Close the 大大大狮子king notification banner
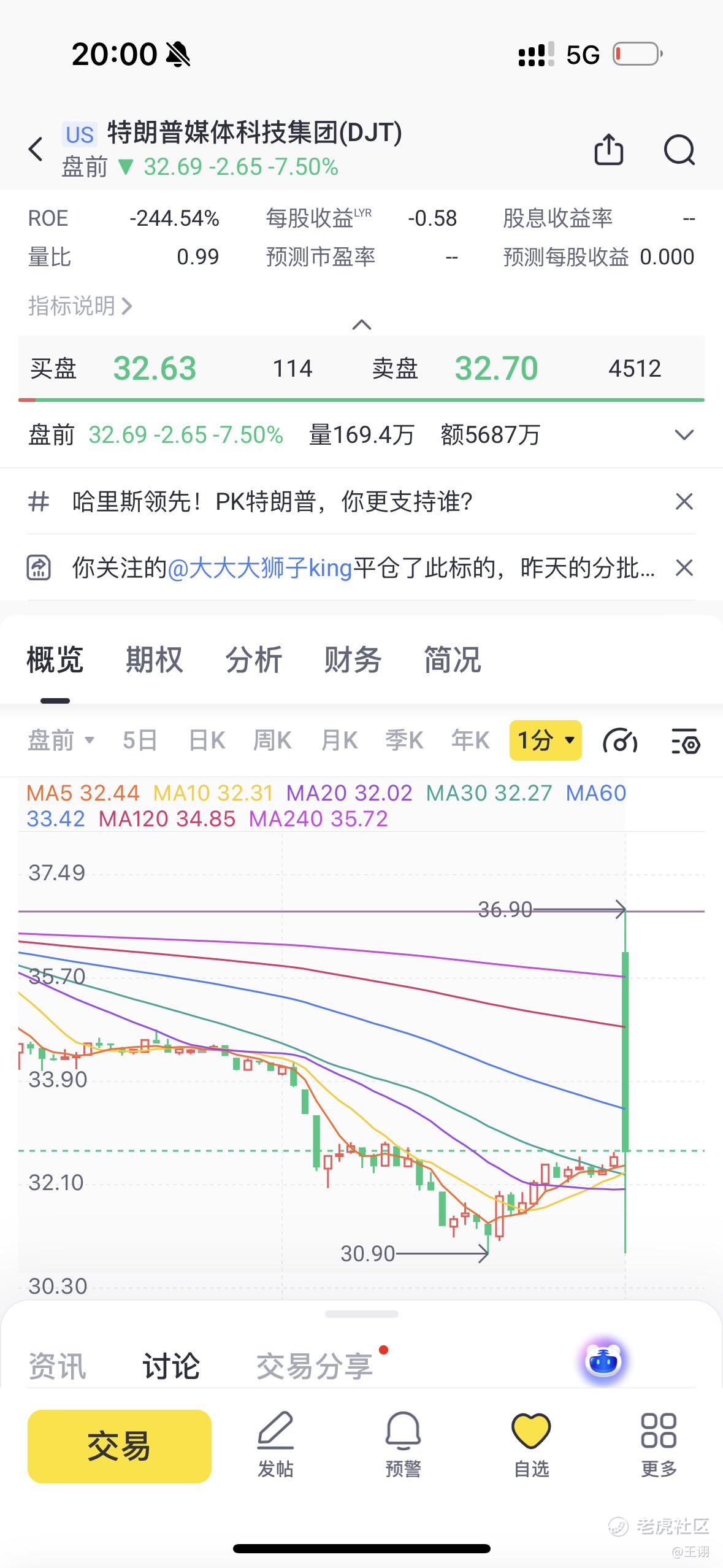723x1568 pixels. point(684,567)
